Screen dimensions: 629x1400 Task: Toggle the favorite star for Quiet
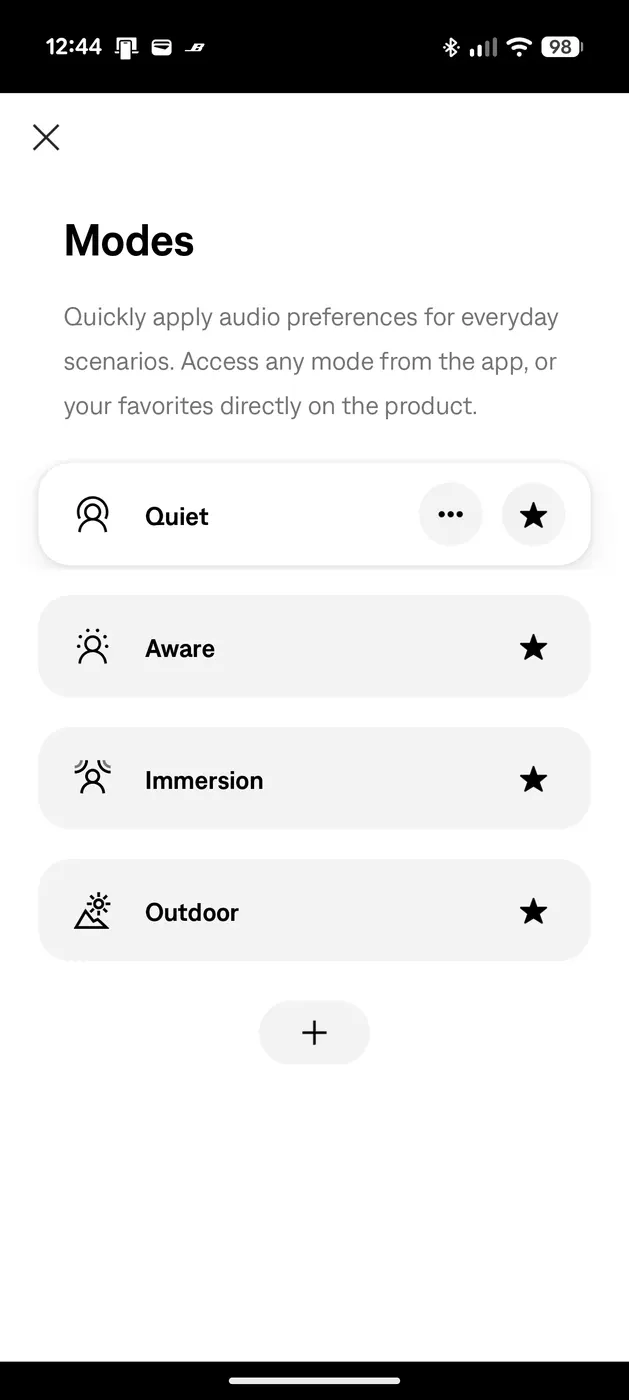pyautogui.click(x=533, y=515)
